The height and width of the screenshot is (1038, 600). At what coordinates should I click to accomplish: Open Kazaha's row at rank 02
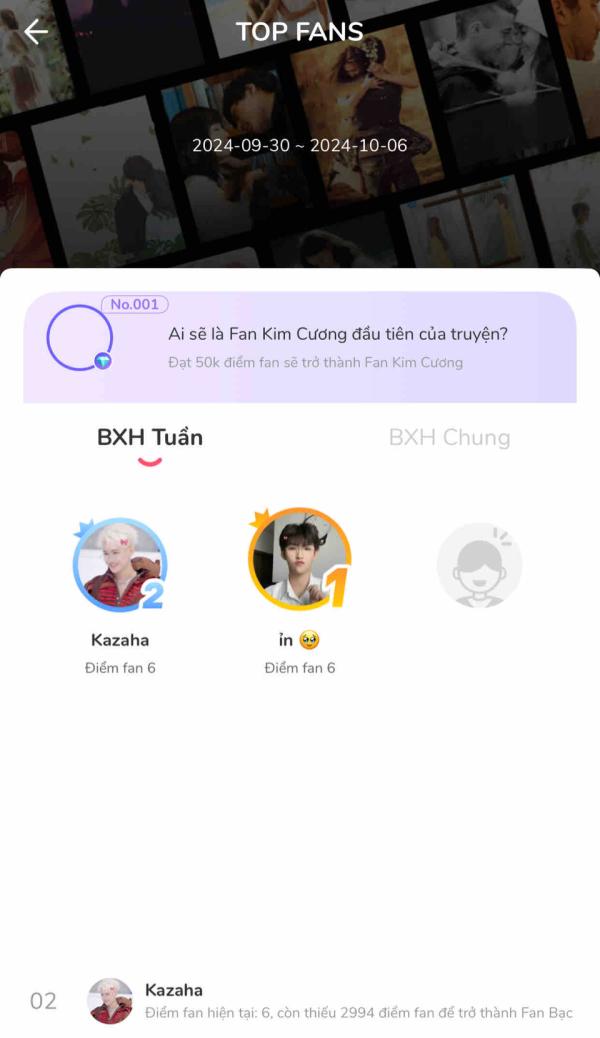point(300,1000)
